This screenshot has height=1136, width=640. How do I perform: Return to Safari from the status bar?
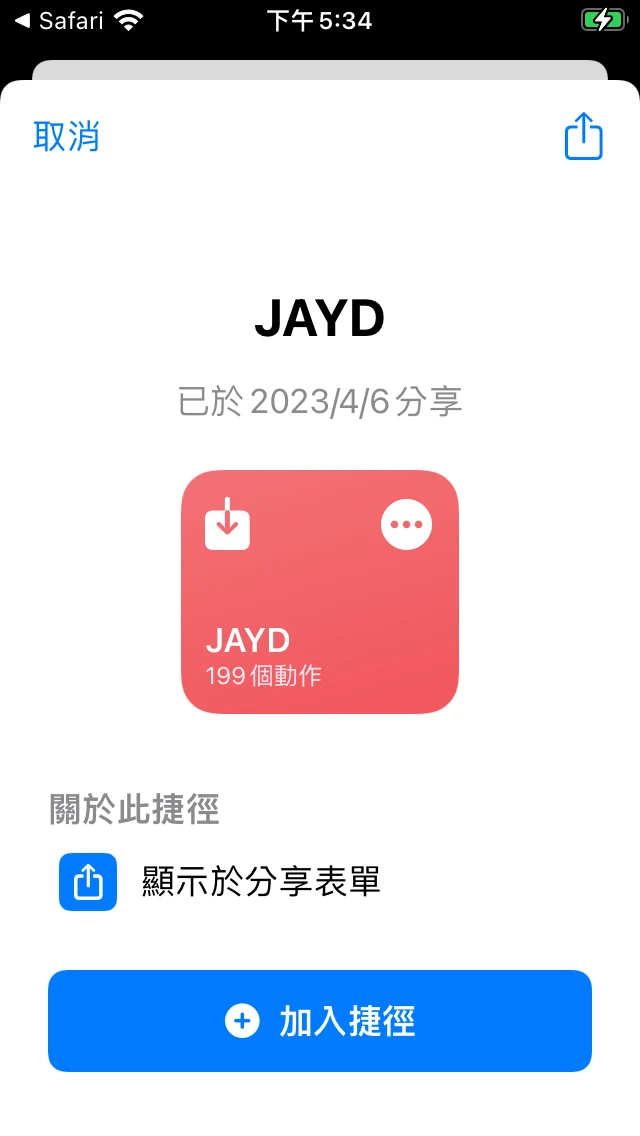pyautogui.click(x=58, y=20)
